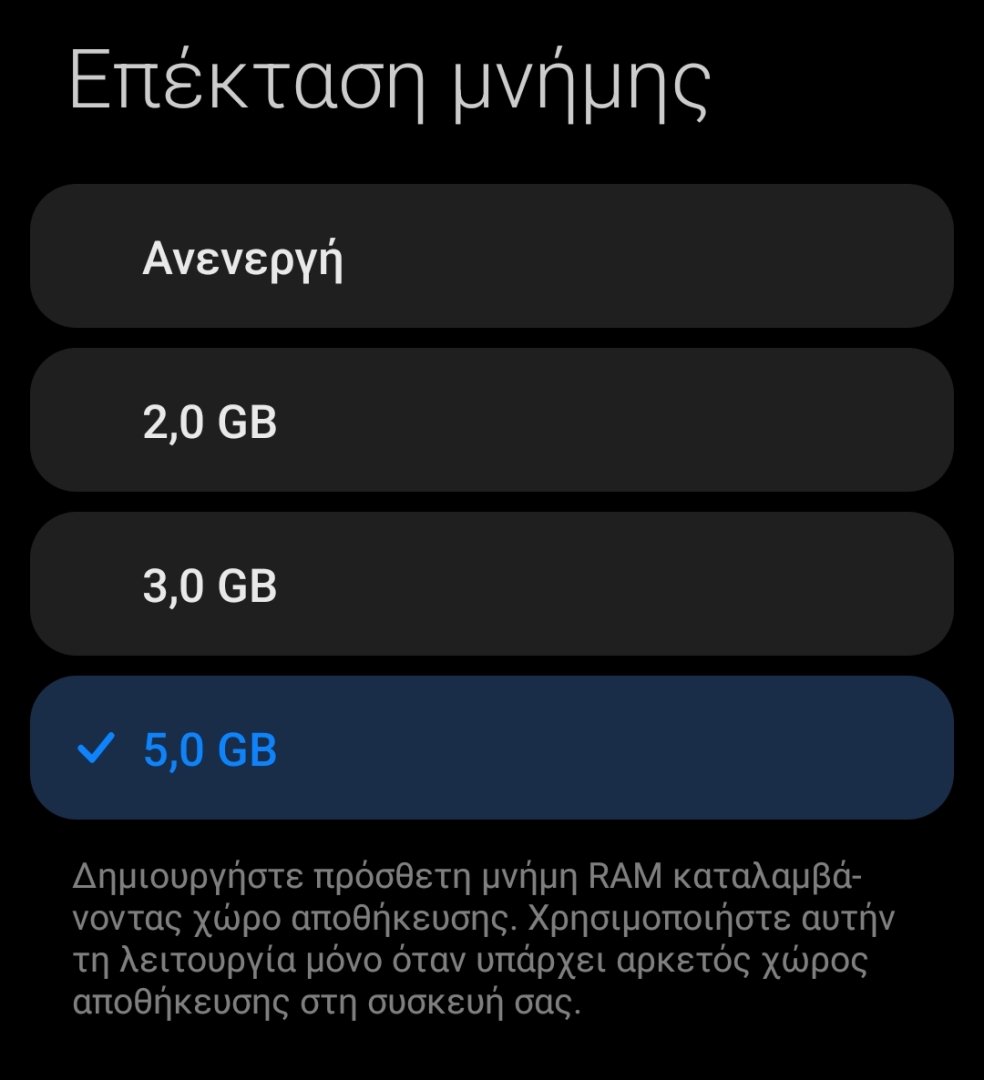Set memory extension to 3,0 GB
The height and width of the screenshot is (1080, 984).
click(x=491, y=585)
